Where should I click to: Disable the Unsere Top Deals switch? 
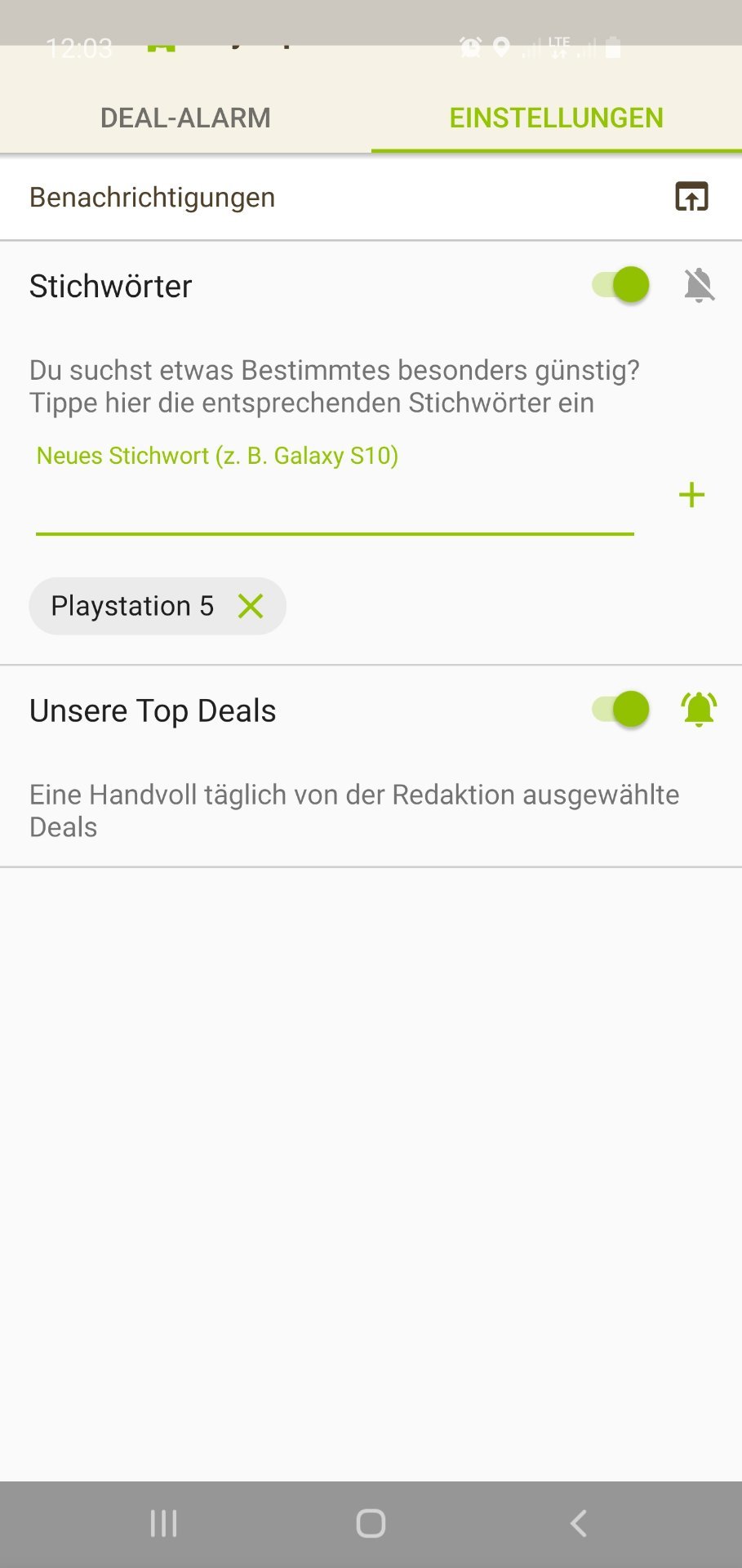coord(621,709)
